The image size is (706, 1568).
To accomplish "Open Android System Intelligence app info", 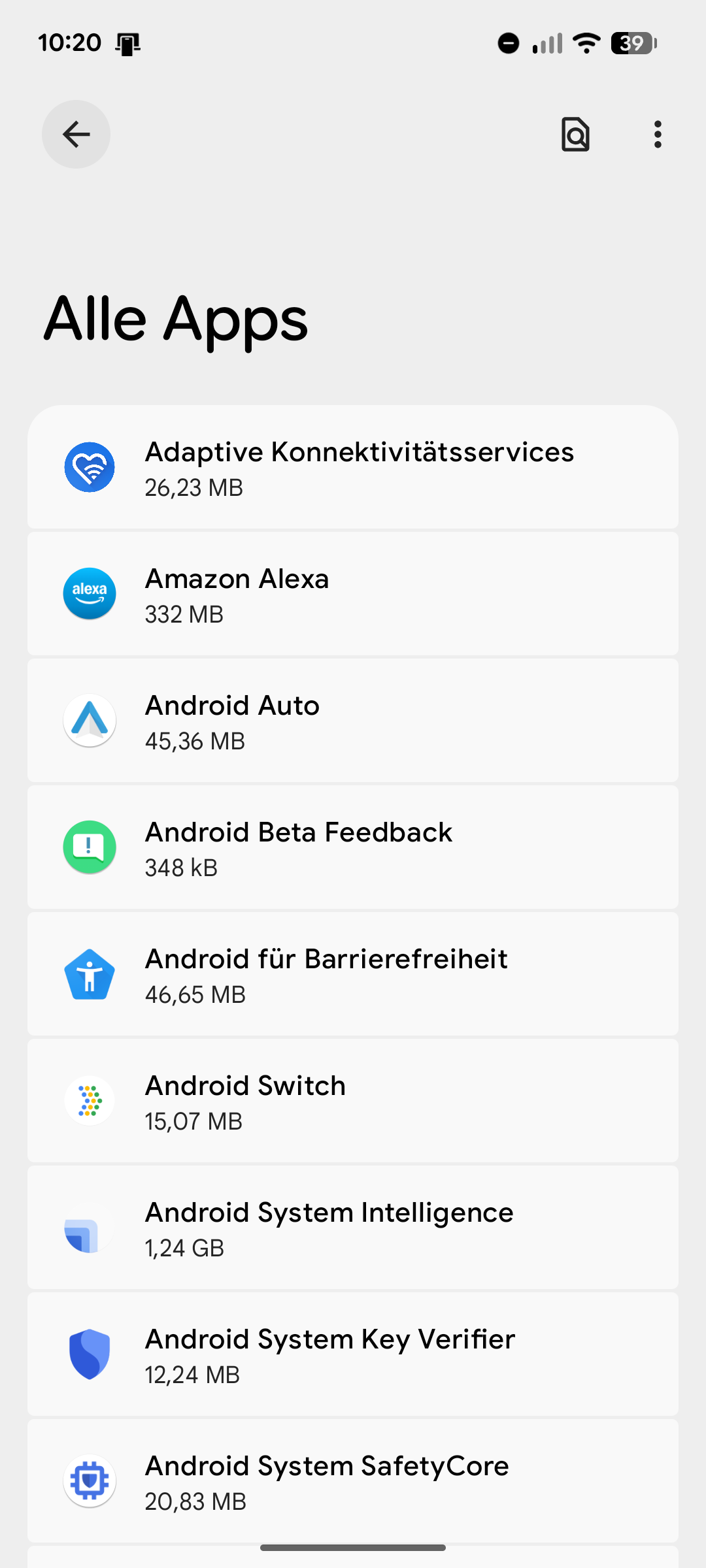I will coord(353,1228).
